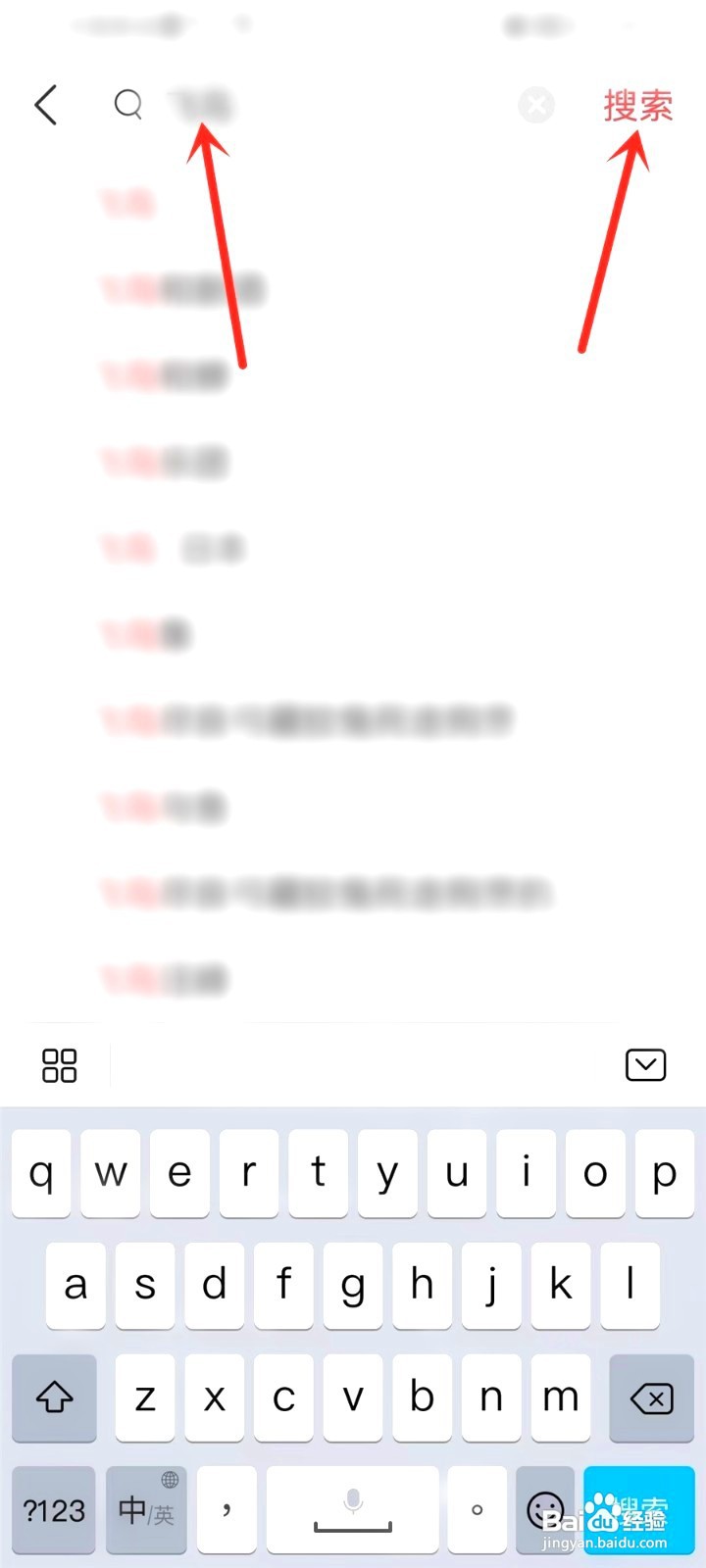Open the grid icon above the keyboard
706x1568 pixels.
tap(58, 1064)
